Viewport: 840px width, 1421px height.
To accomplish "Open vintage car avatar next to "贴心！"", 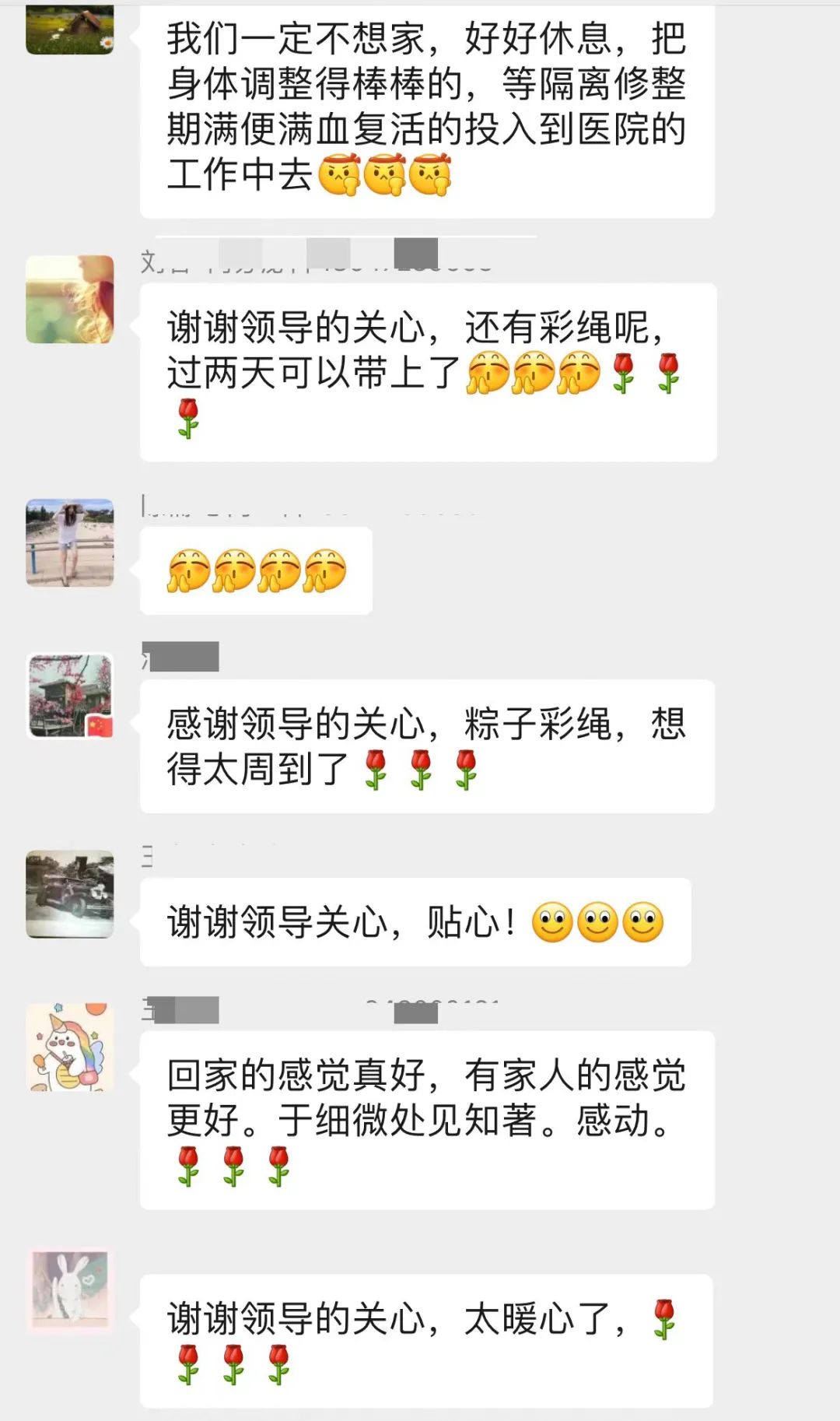I will coord(70,894).
